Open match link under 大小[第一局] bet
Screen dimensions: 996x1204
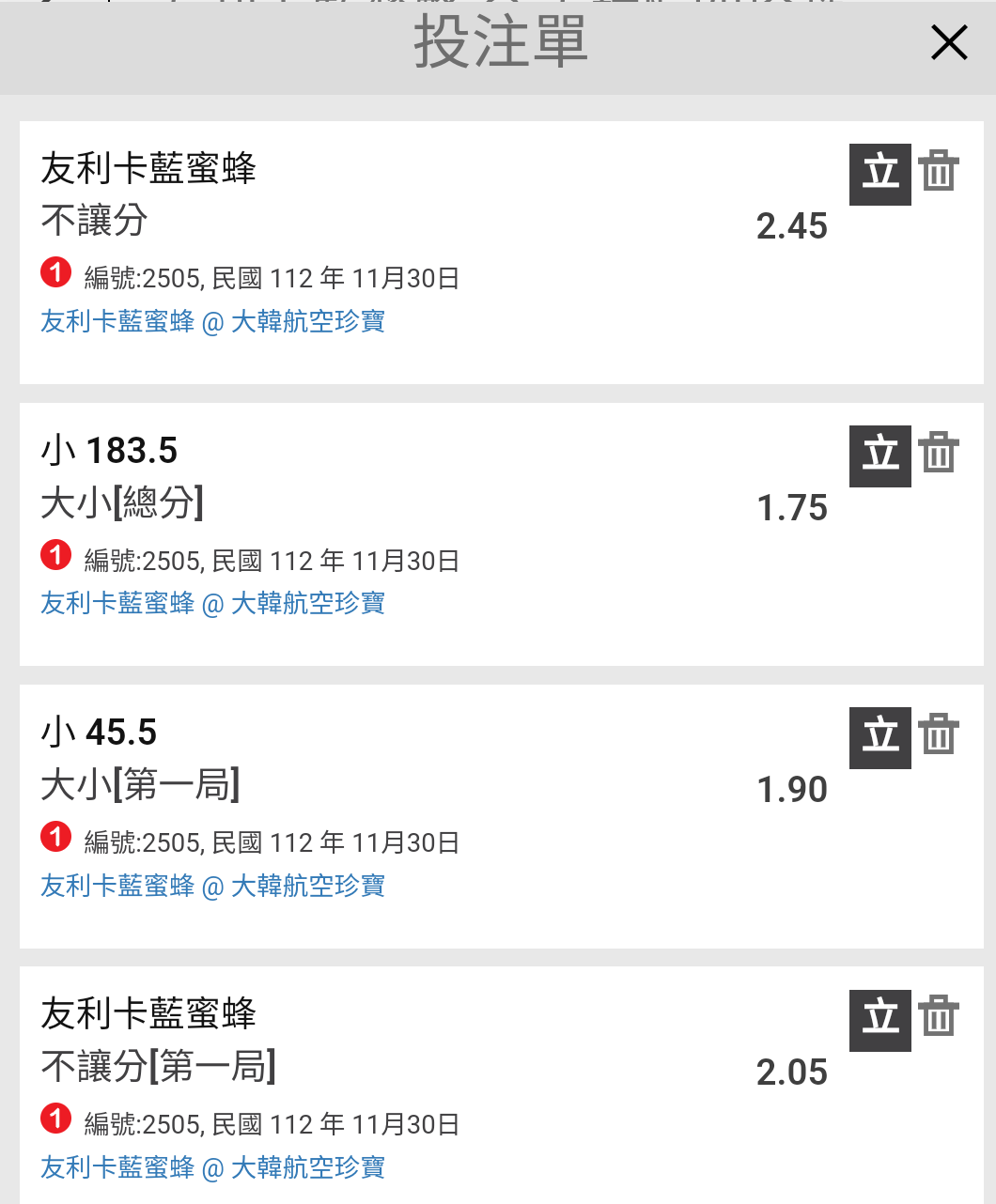(213, 886)
